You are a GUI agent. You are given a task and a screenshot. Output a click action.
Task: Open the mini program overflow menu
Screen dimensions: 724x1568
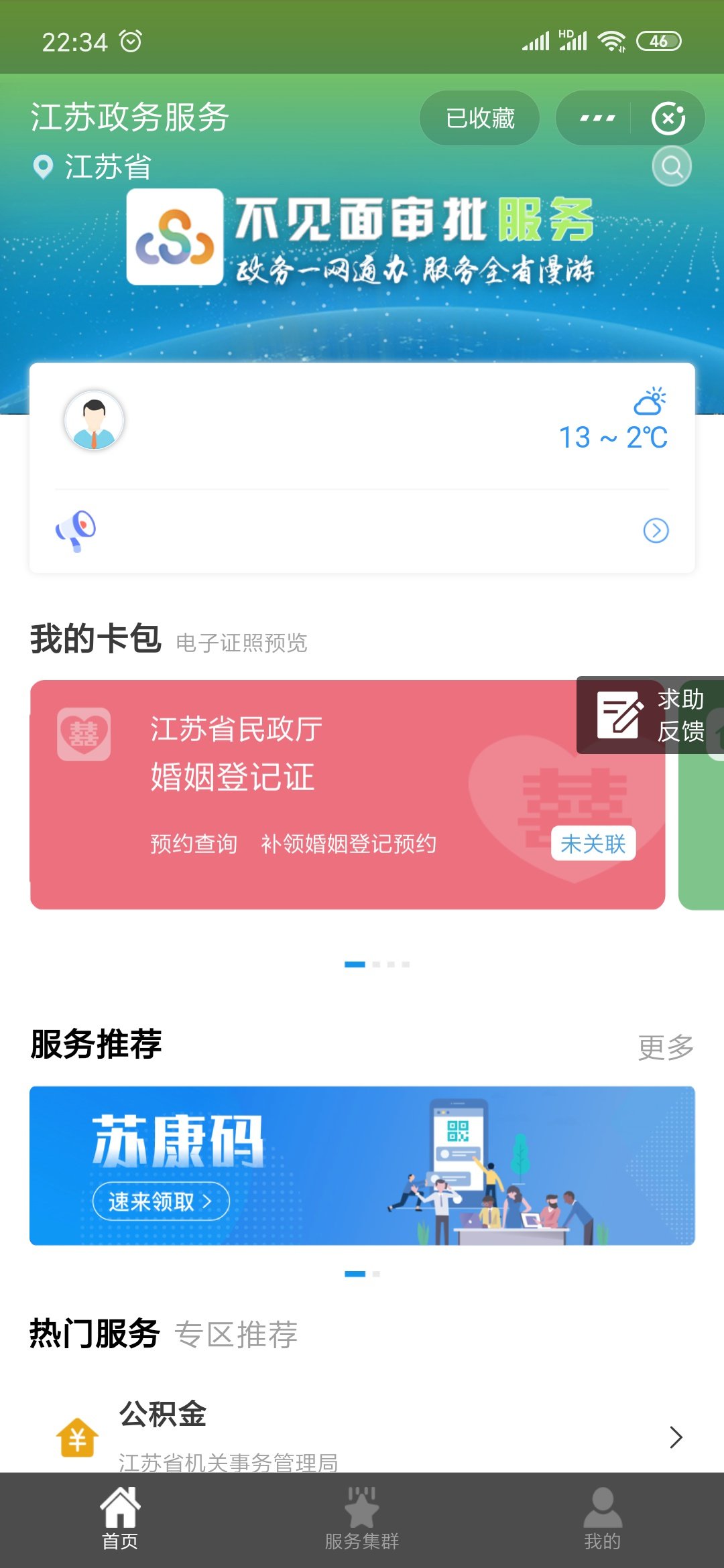[597, 119]
